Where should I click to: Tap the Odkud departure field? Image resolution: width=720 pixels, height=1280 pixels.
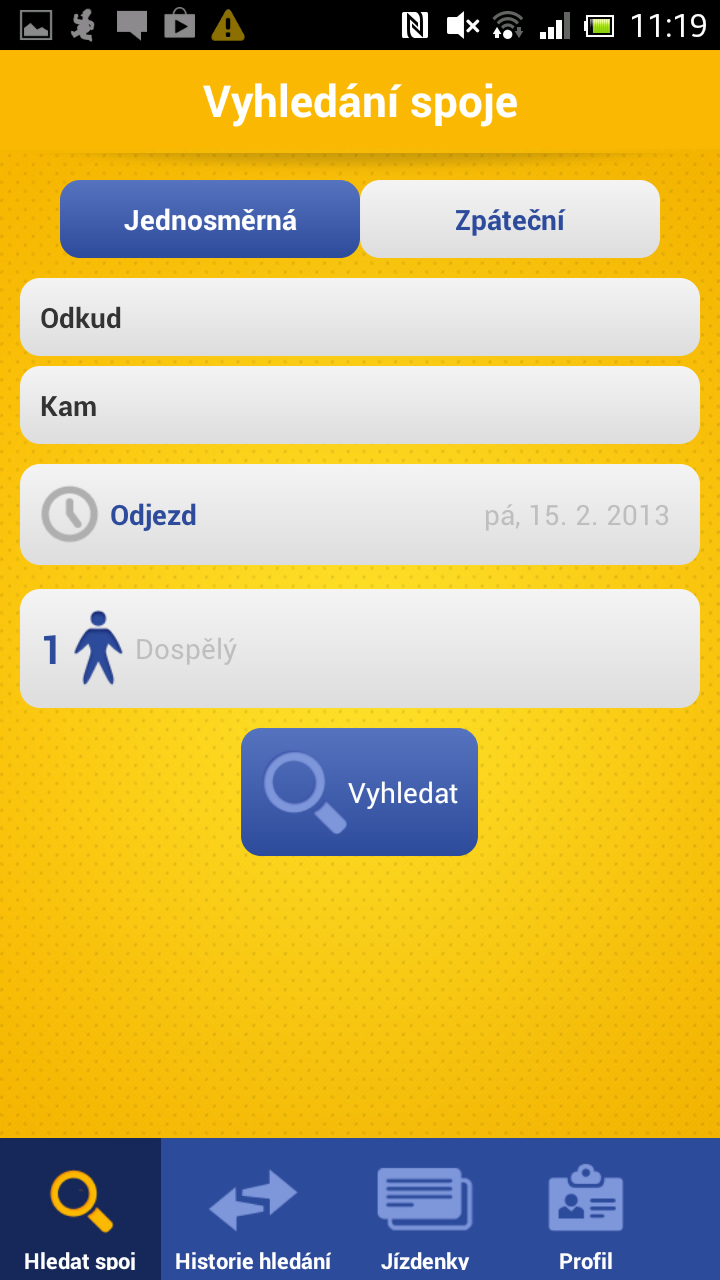coord(360,317)
